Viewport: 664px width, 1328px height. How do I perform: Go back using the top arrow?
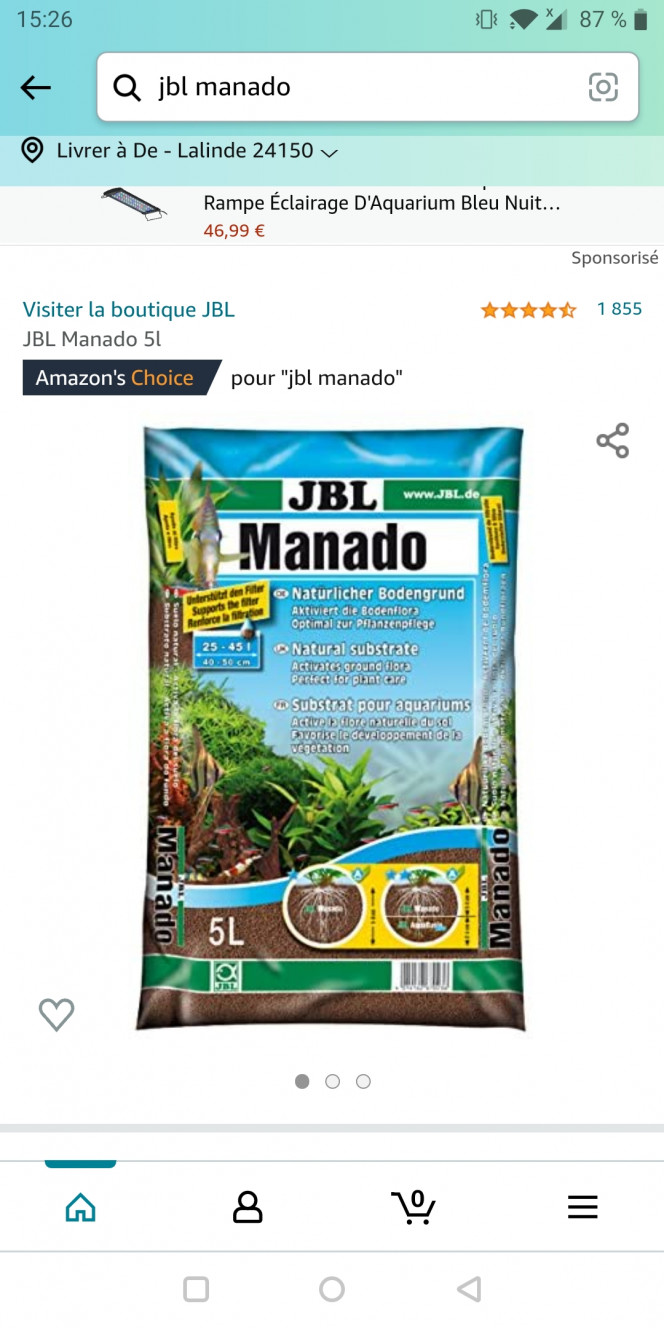coord(36,88)
